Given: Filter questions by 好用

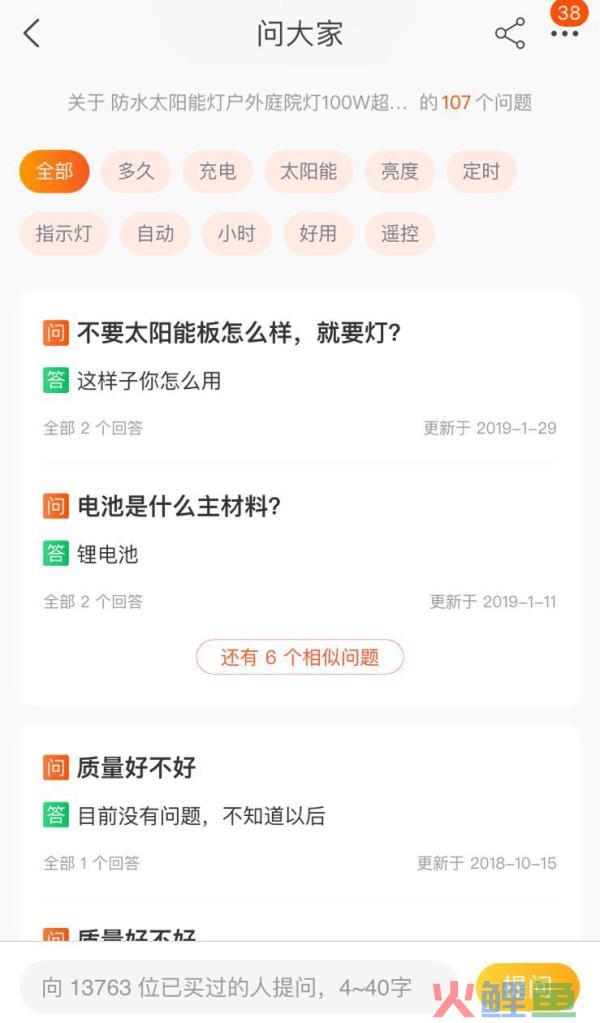Looking at the screenshot, I should [318, 233].
